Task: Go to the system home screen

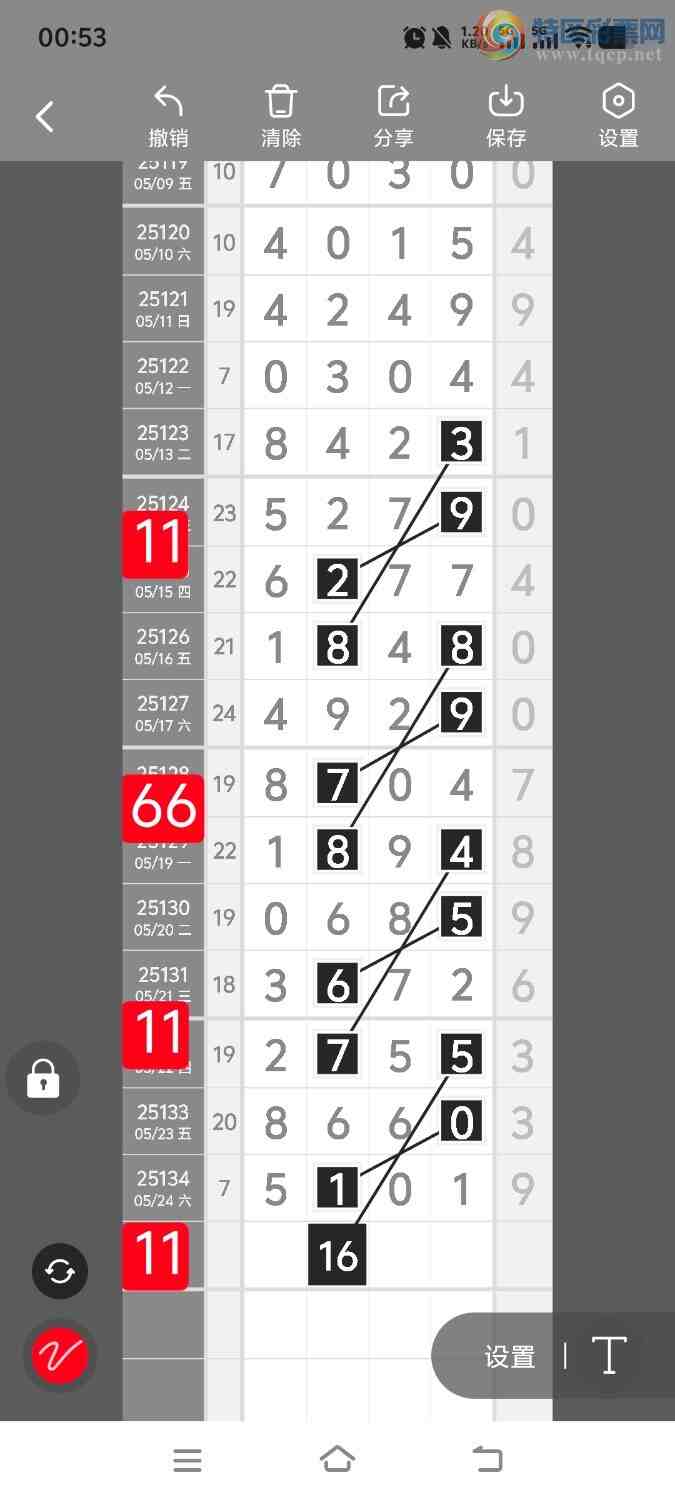Action: click(337, 1460)
